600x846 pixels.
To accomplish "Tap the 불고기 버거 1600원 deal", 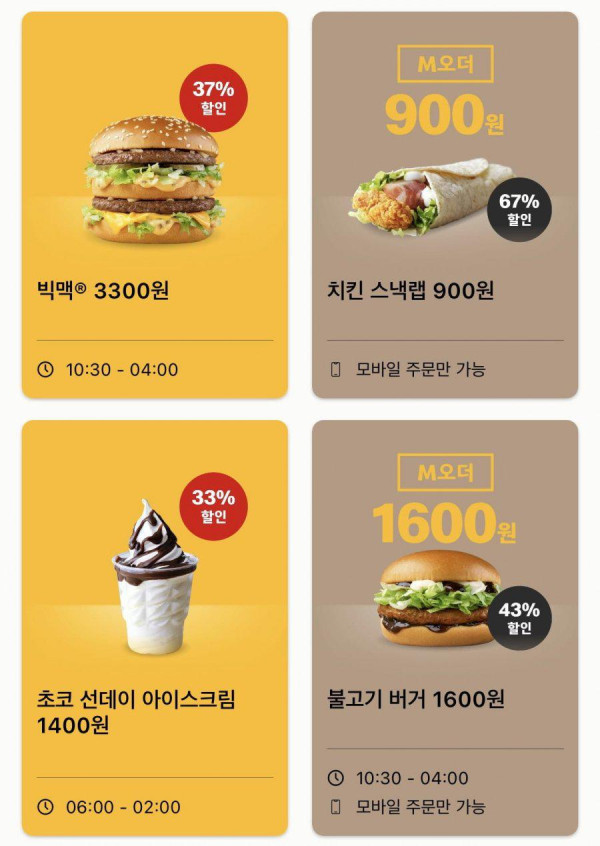I will [x=445, y=627].
